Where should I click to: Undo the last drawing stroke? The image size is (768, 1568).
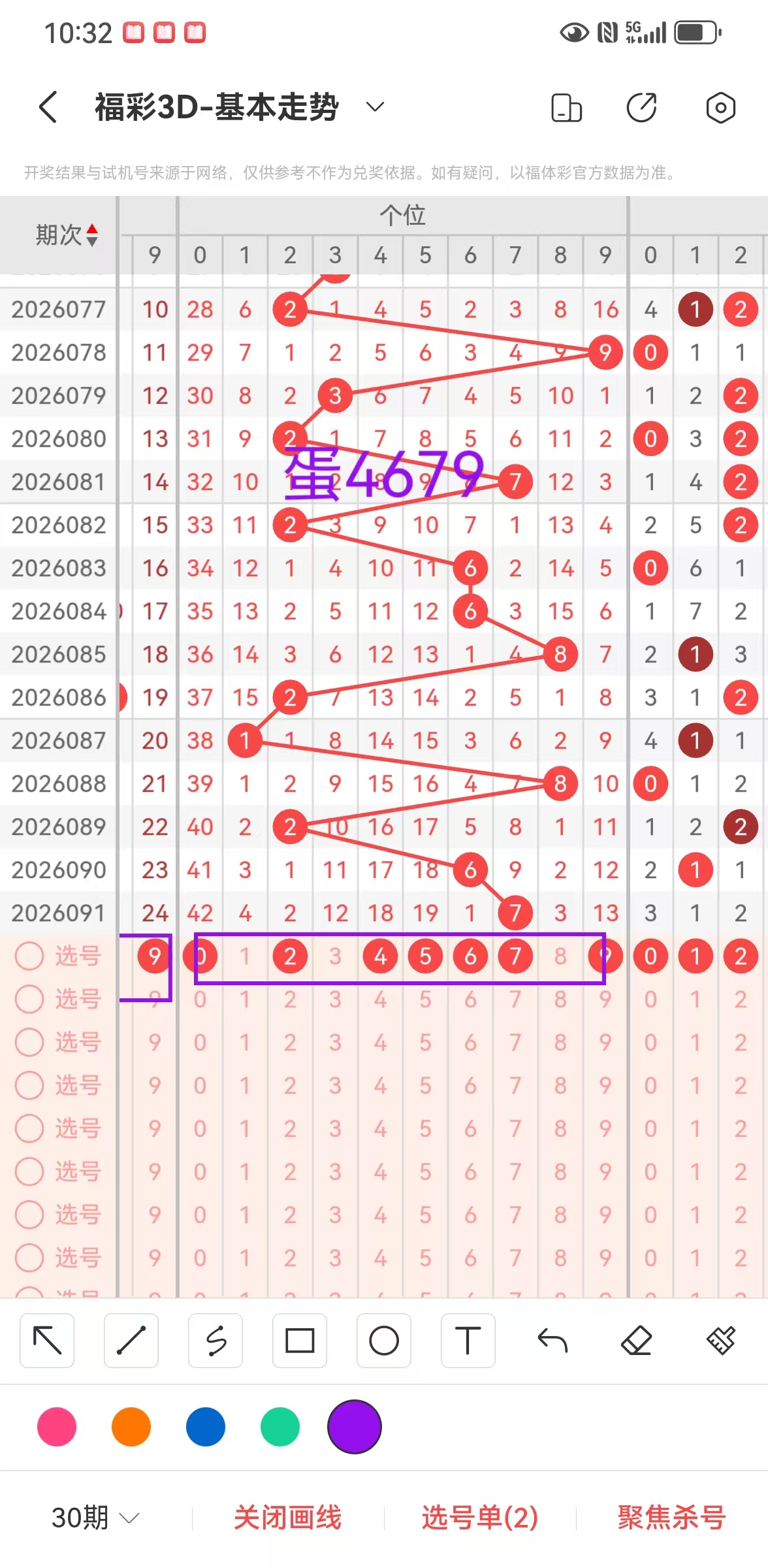click(x=552, y=1341)
